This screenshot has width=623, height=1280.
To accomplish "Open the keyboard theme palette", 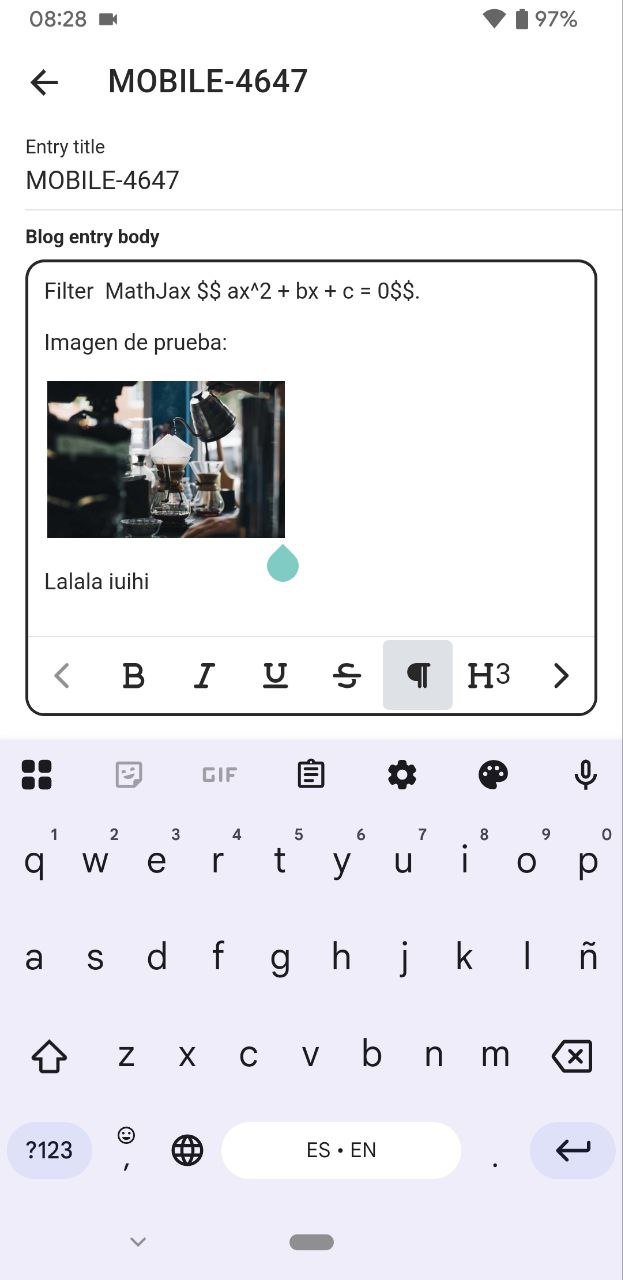I will coord(493,774).
